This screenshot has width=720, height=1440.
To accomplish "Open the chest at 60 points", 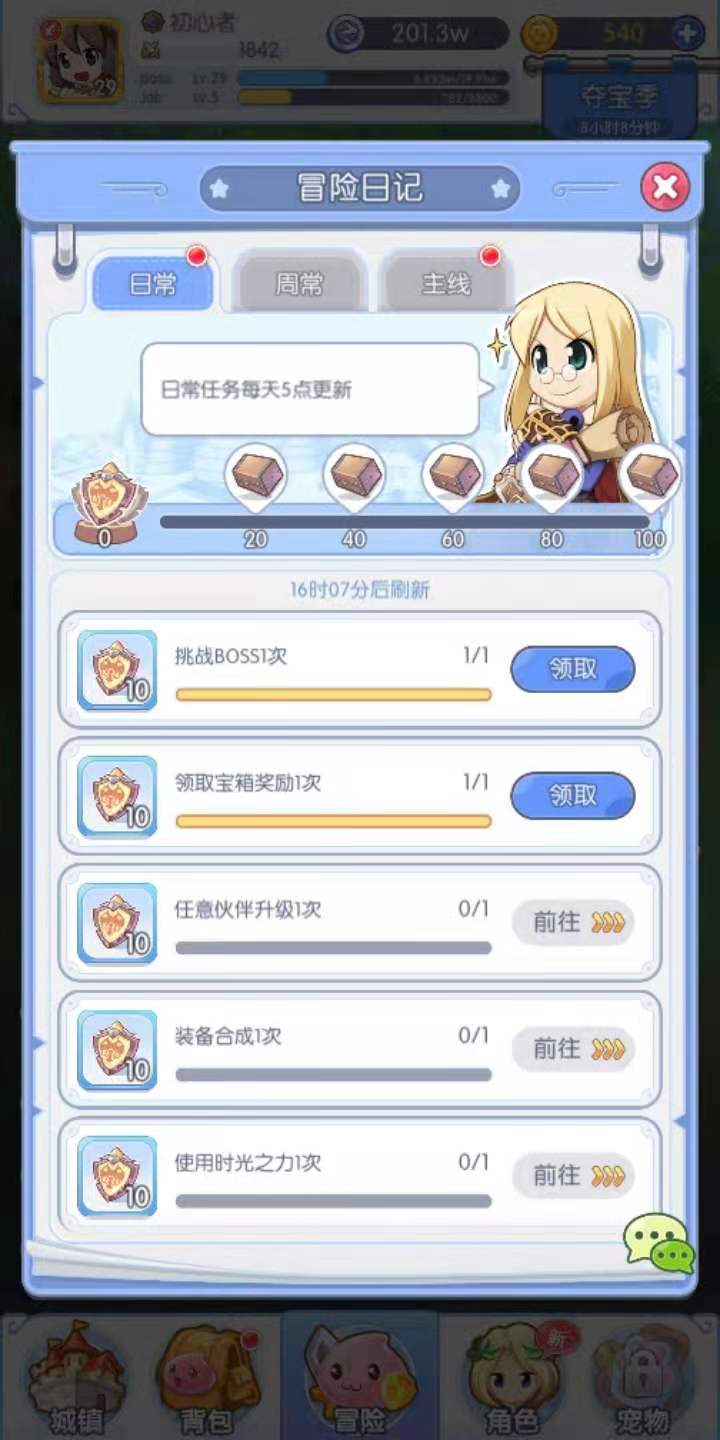I will point(453,471).
